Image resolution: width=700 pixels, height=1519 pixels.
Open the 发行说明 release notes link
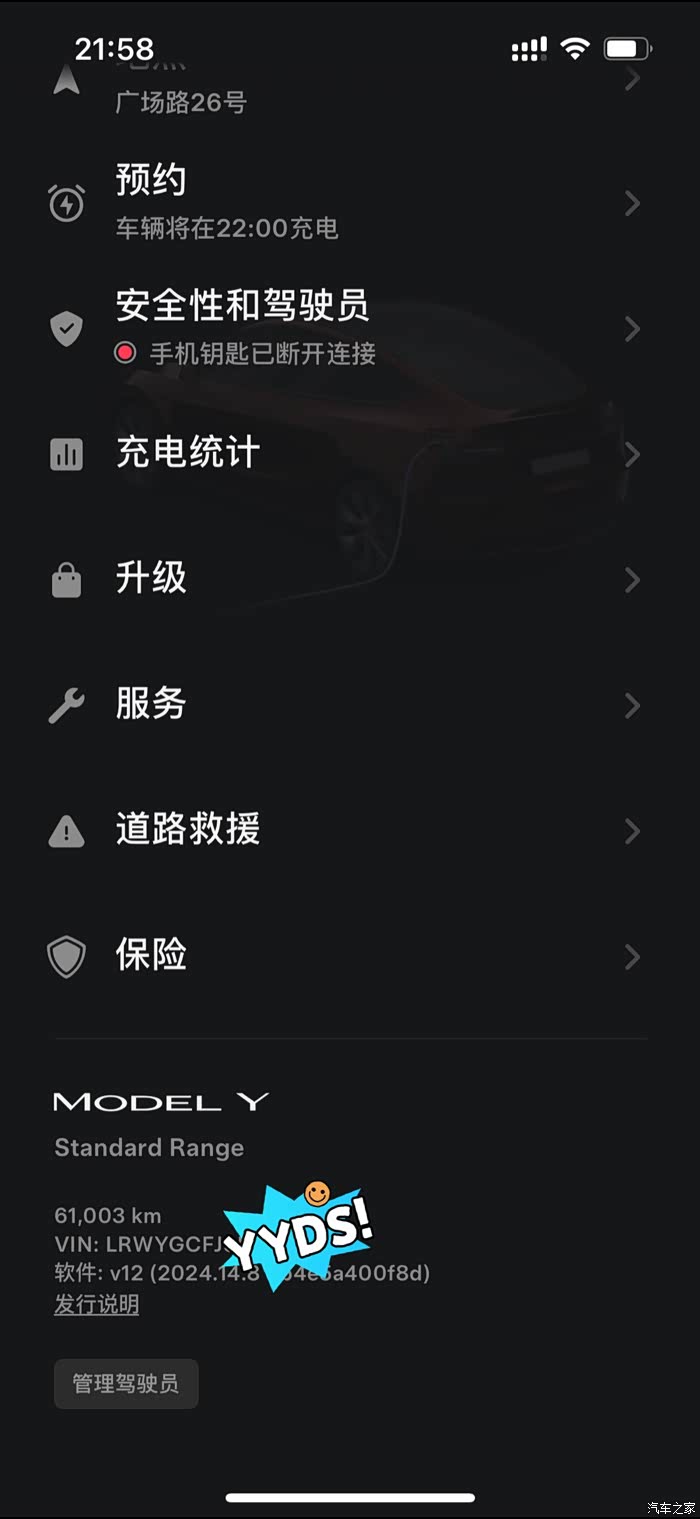(x=96, y=1304)
